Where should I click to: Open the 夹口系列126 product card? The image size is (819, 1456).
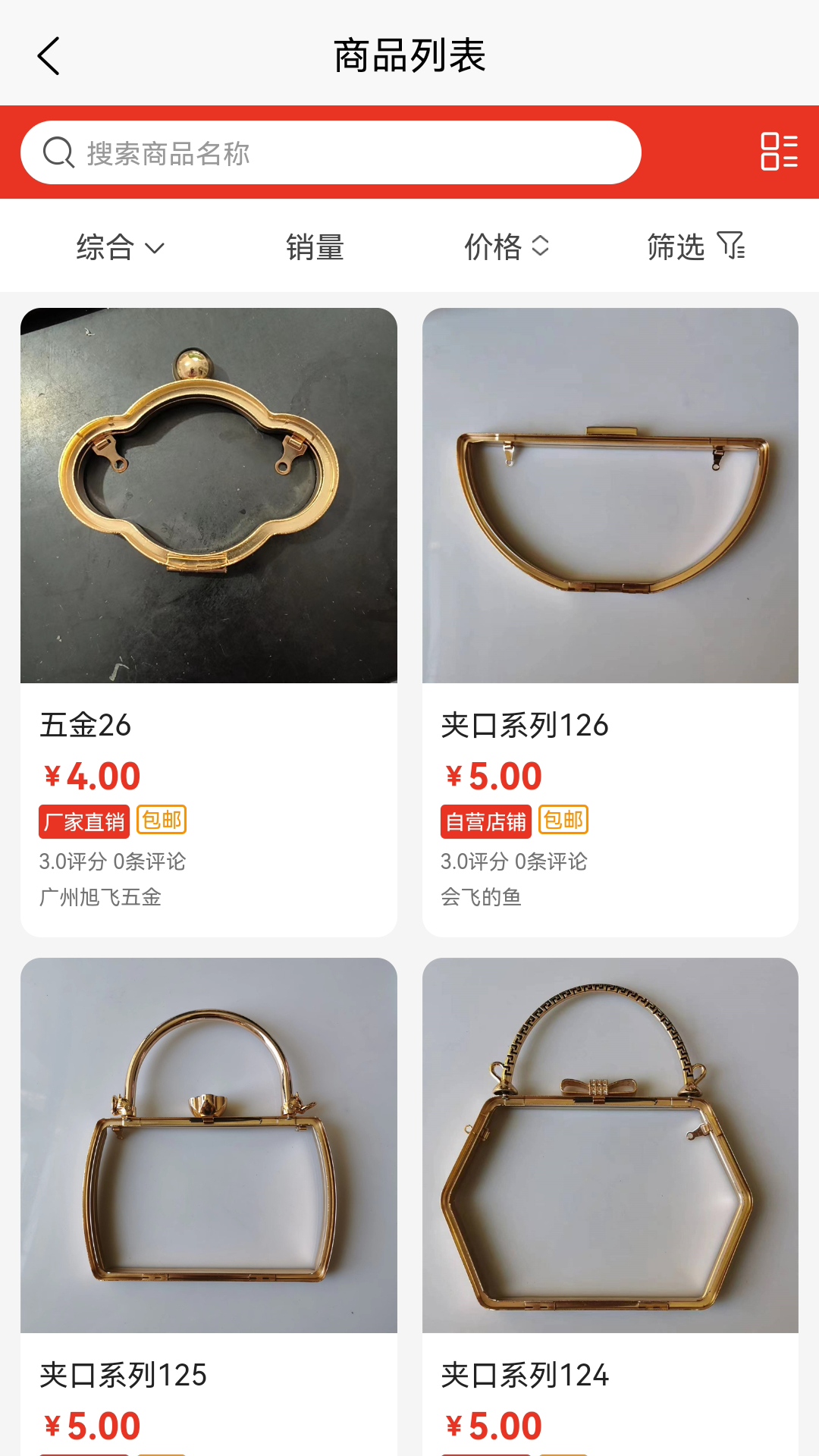[x=610, y=620]
